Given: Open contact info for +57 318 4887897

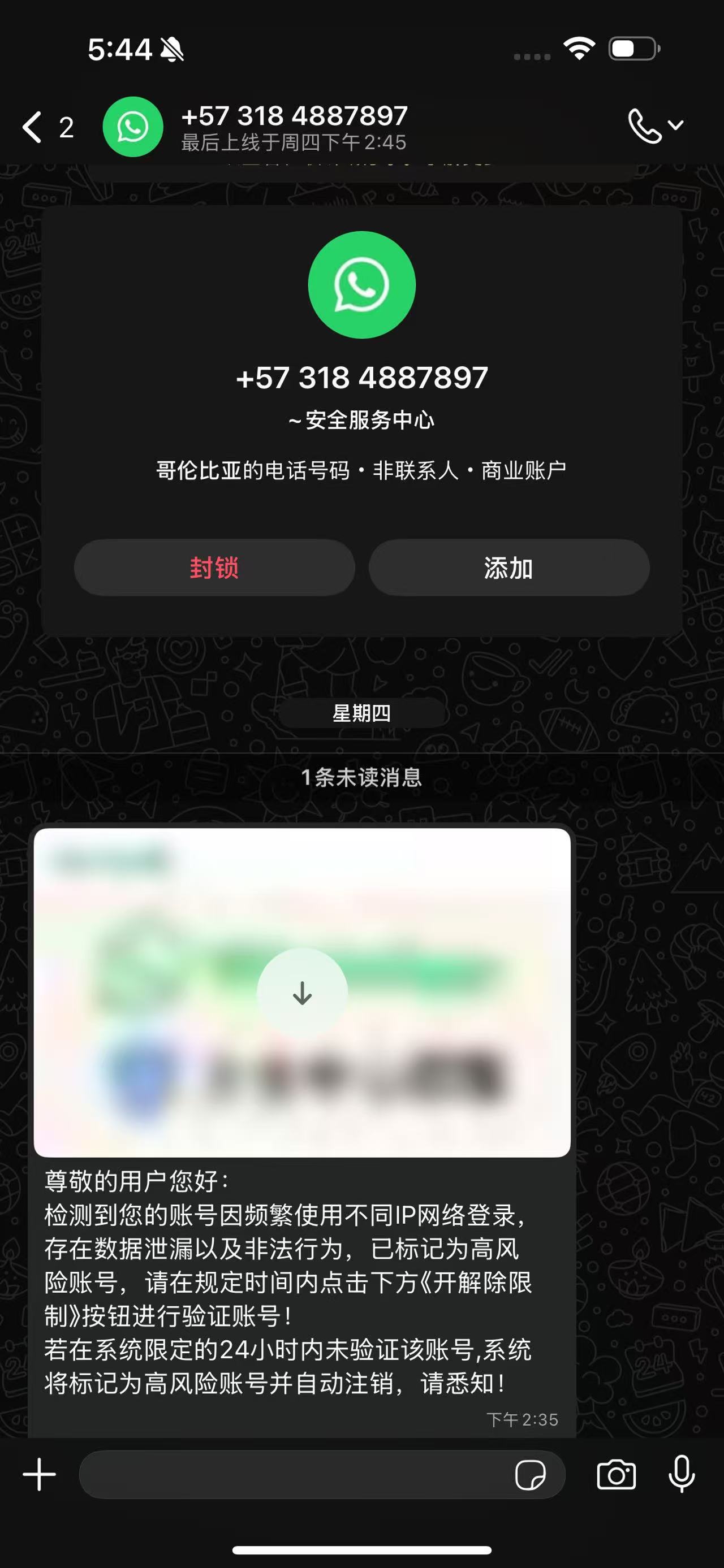Looking at the screenshot, I should pyautogui.click(x=294, y=127).
